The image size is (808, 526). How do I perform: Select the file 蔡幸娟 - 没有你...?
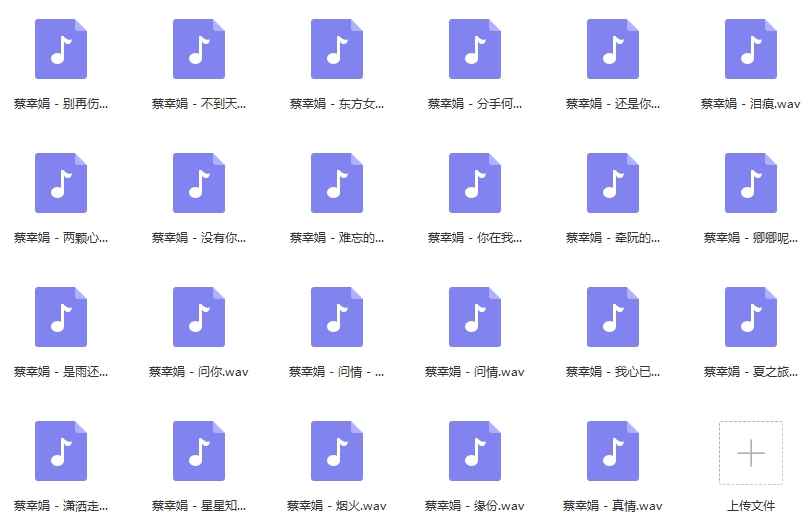(199, 183)
